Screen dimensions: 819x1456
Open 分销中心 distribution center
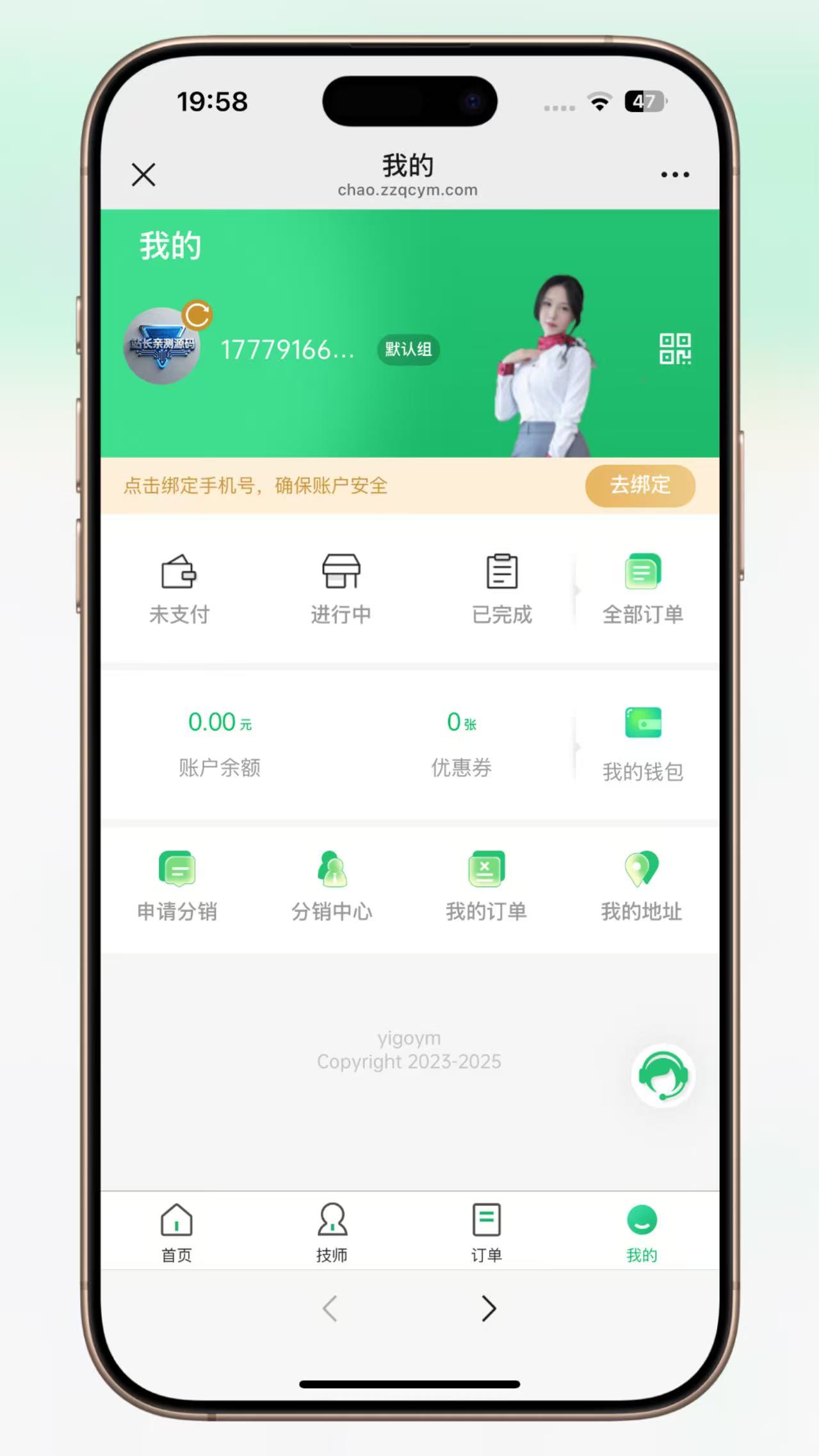pyautogui.click(x=332, y=886)
